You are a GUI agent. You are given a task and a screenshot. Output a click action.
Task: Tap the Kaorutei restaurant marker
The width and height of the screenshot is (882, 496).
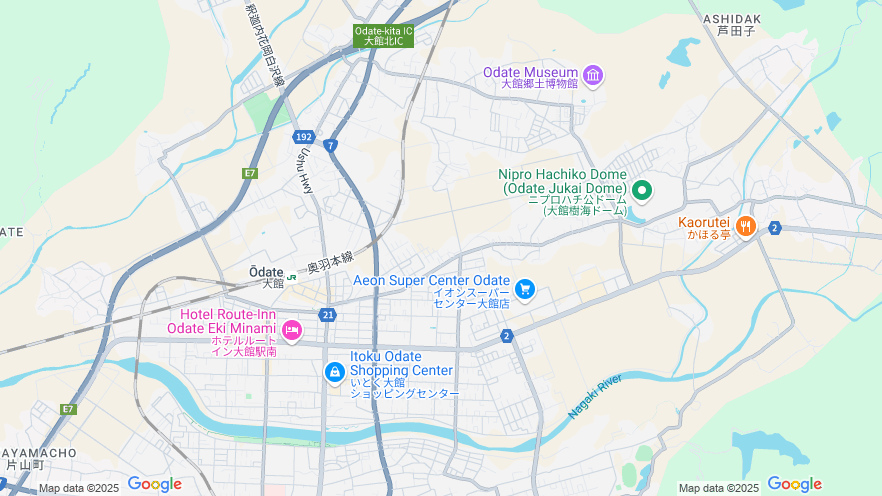[745, 227]
